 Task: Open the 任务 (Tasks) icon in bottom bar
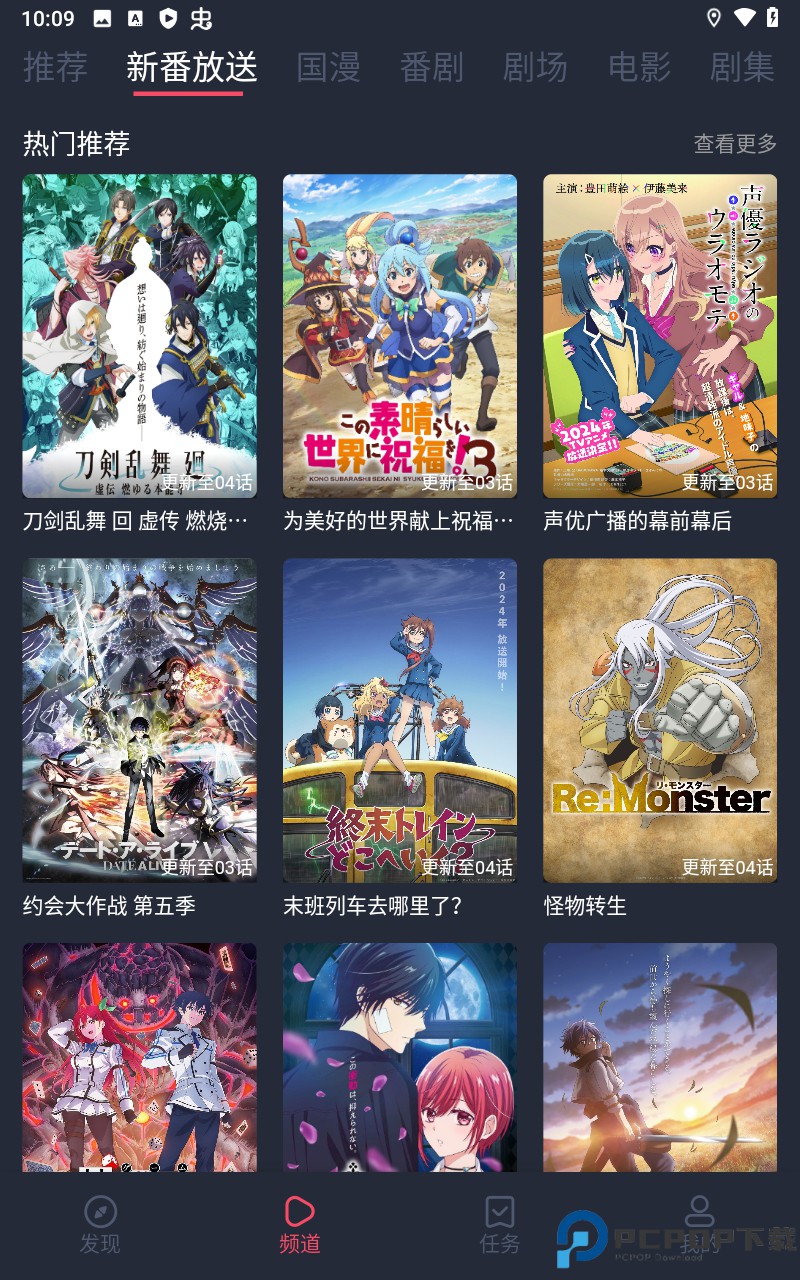point(499,1227)
